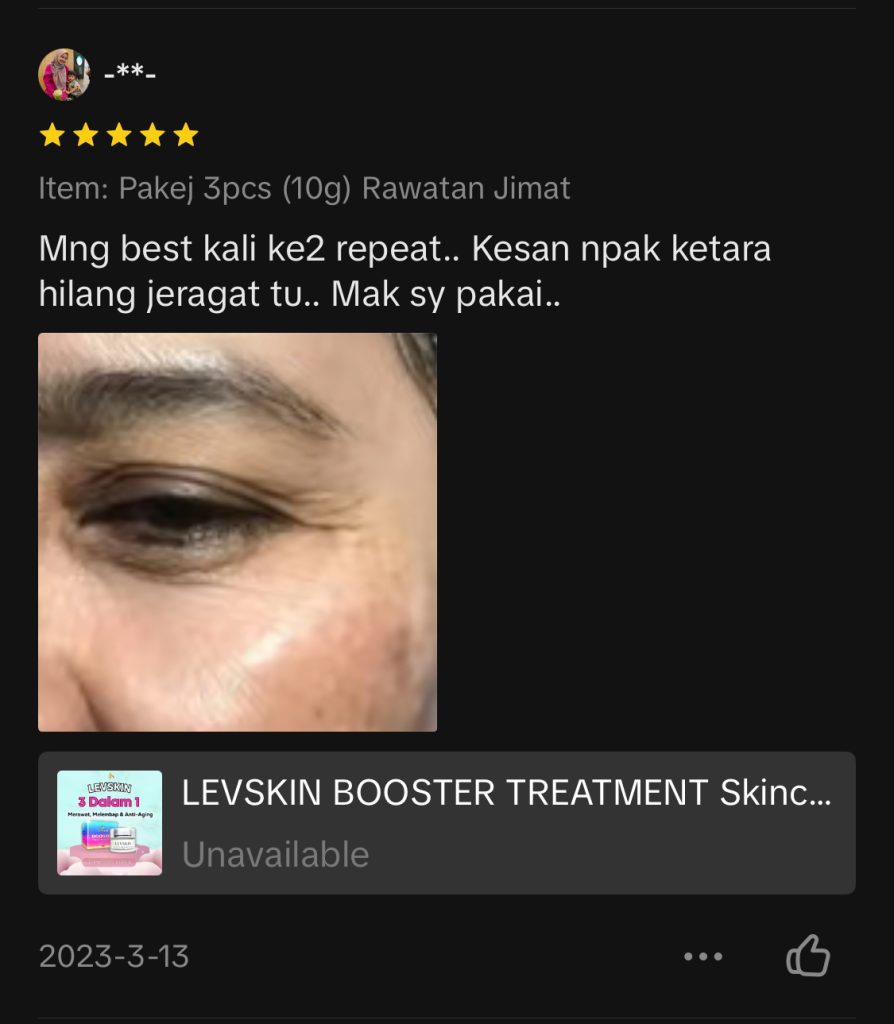View the enlarged review photo of the eye area

click(x=238, y=533)
